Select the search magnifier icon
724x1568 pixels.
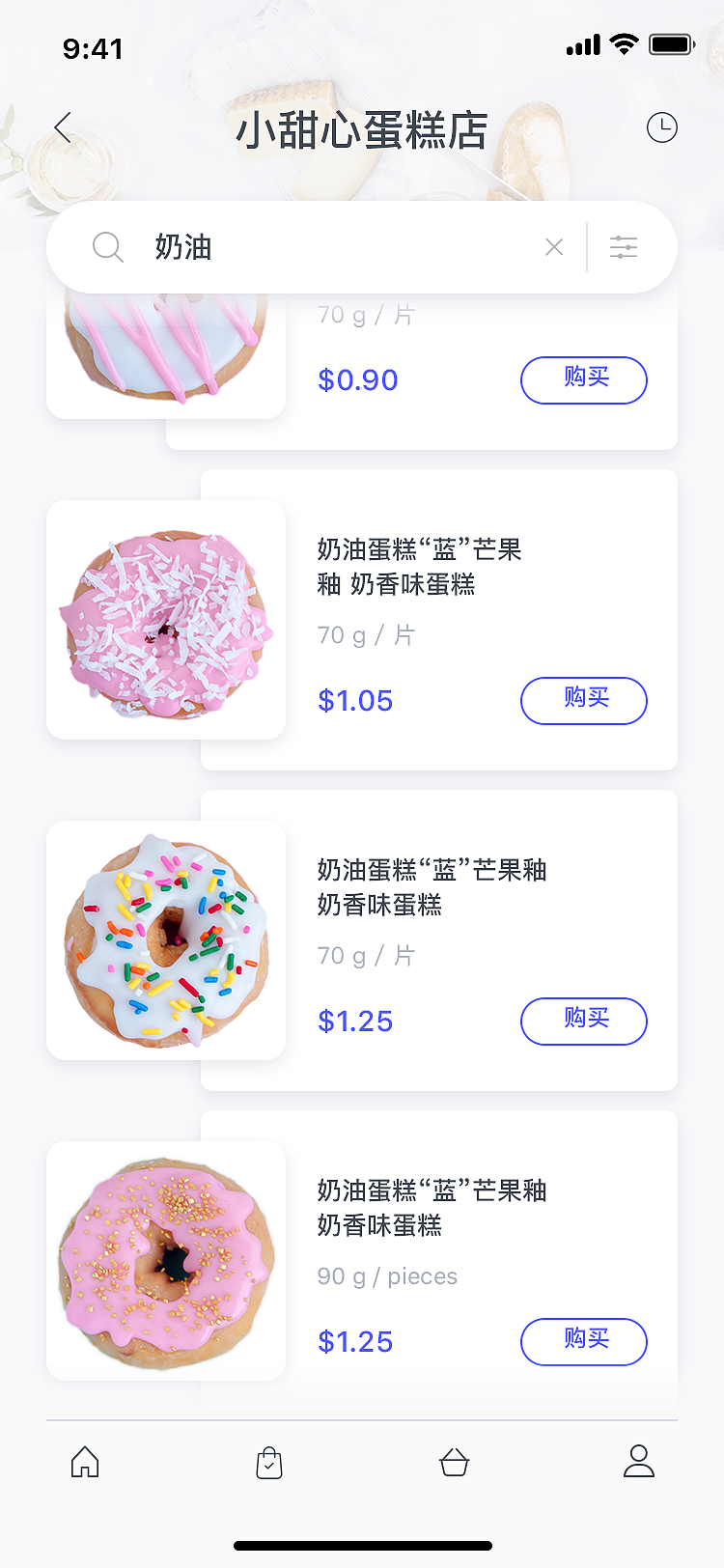pyautogui.click(x=108, y=247)
